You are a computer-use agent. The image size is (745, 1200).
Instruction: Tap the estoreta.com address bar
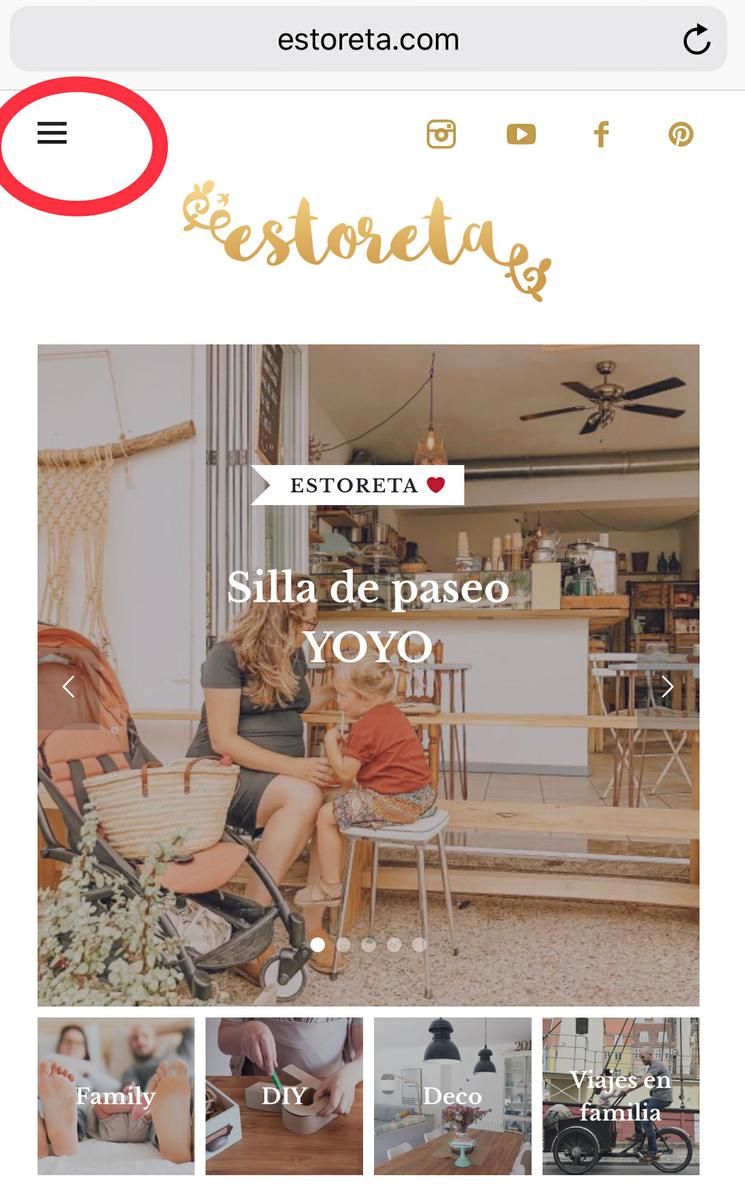click(368, 40)
